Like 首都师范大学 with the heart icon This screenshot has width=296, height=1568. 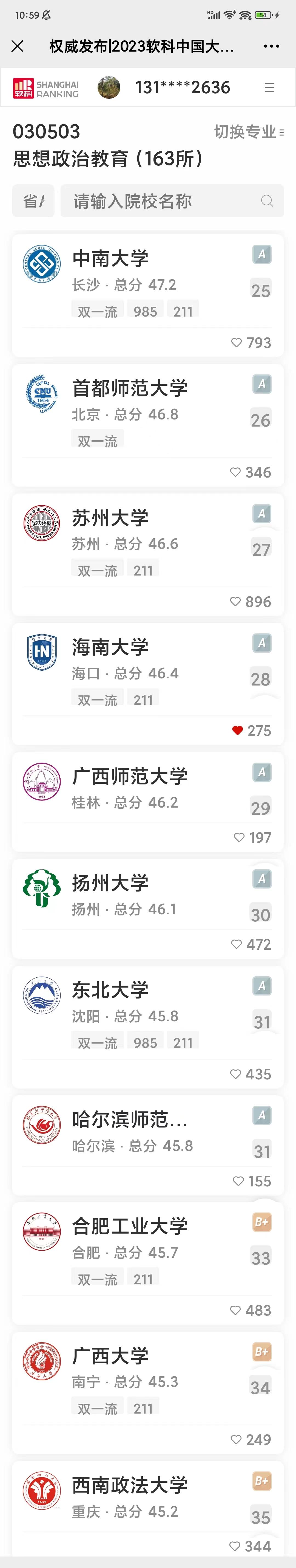pyautogui.click(x=235, y=472)
